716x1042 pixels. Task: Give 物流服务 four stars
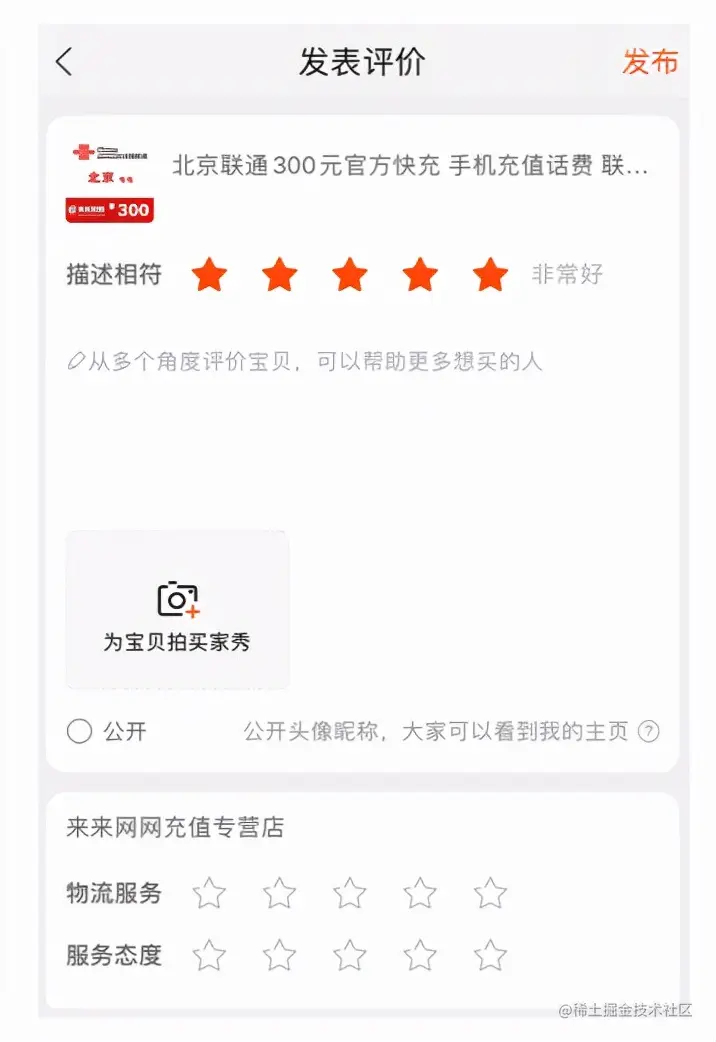point(420,893)
